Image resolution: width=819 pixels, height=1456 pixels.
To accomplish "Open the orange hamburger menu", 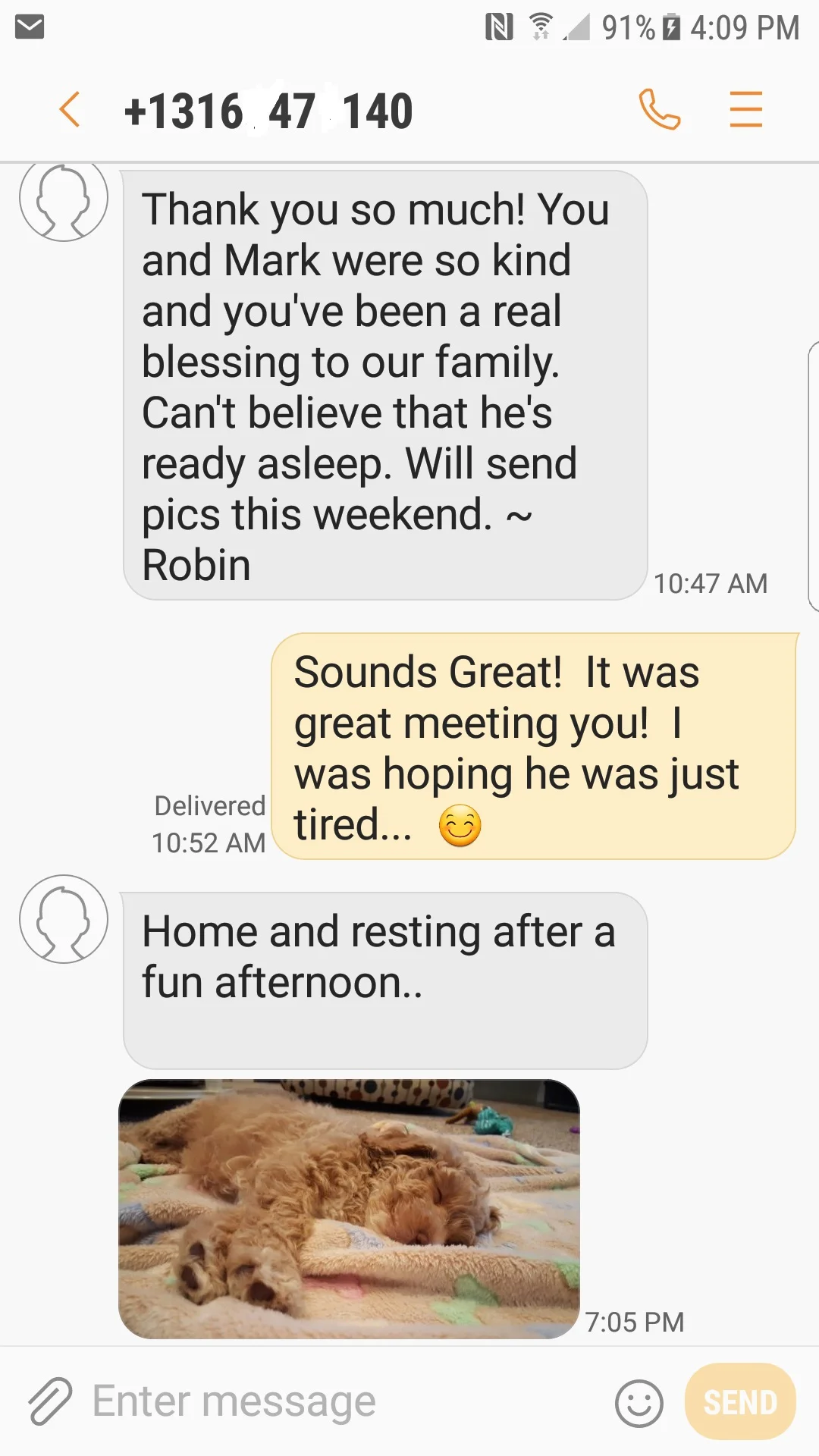I will point(746,109).
